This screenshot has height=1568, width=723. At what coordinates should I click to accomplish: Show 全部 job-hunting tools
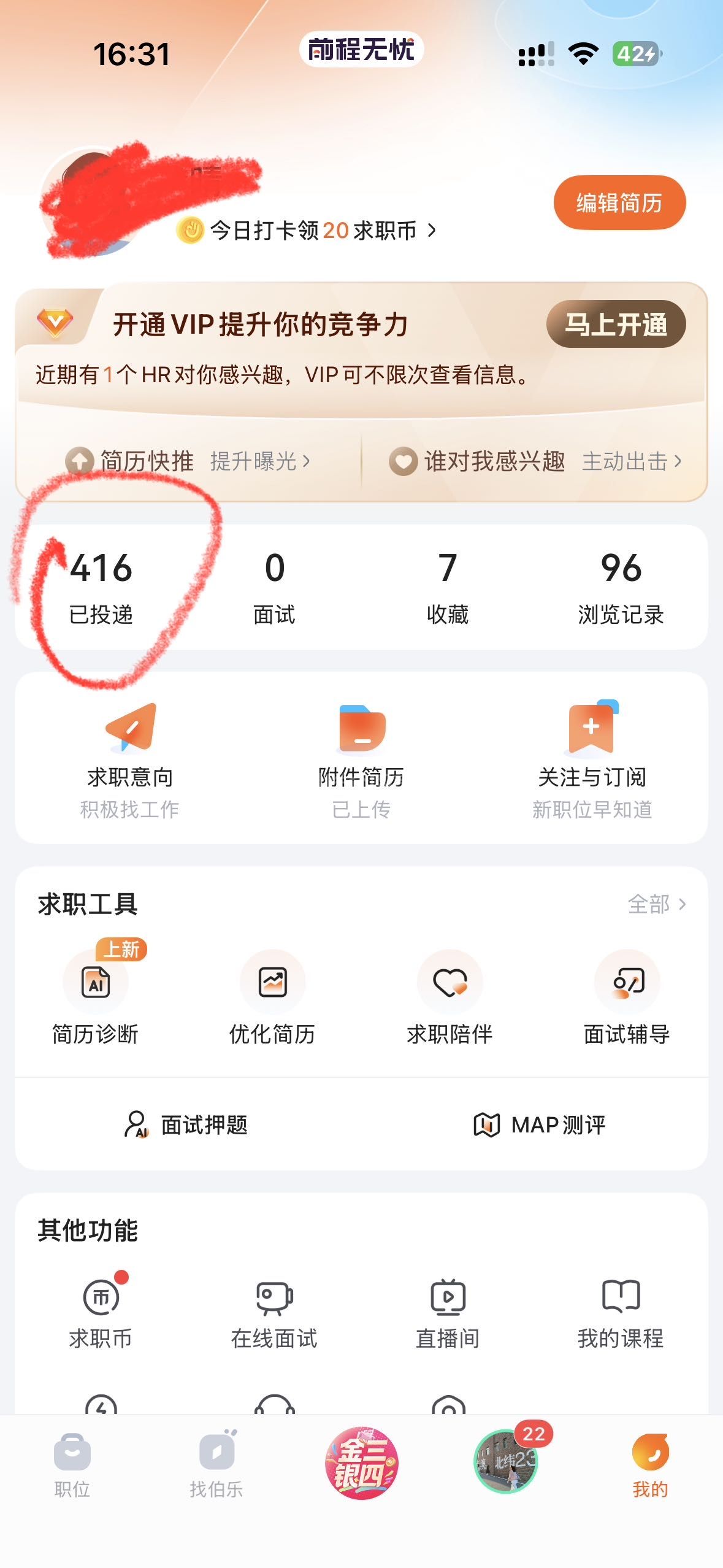656,904
